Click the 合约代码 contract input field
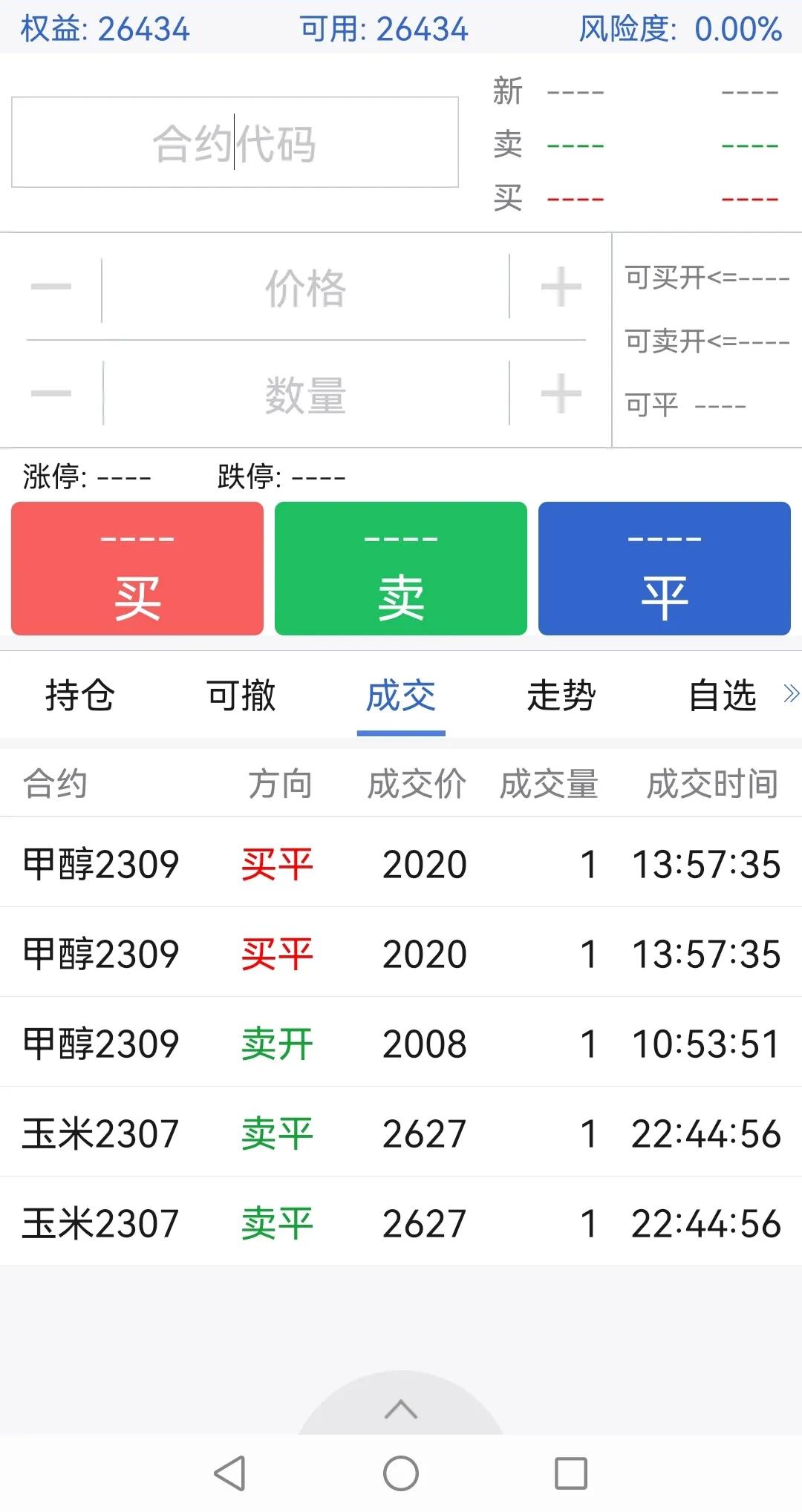Screen dimensions: 802x1512 click(234, 143)
